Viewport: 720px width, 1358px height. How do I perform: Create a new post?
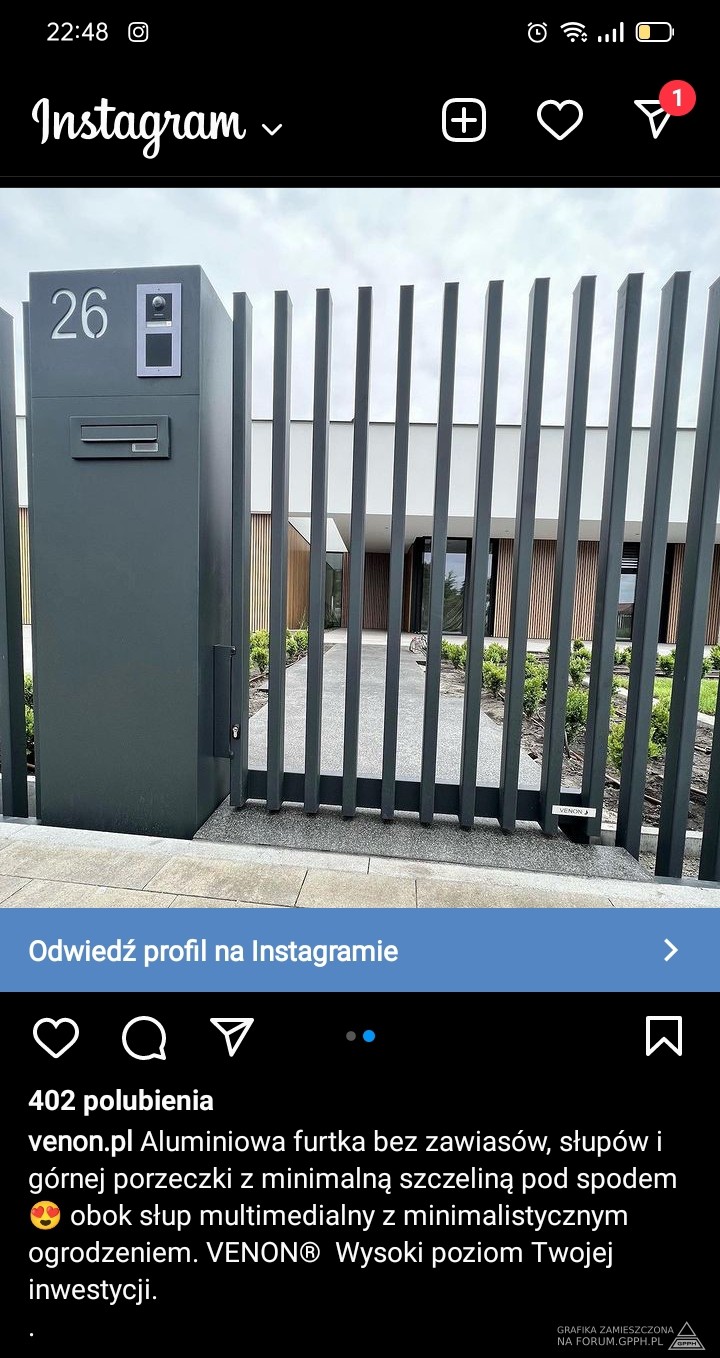(x=464, y=121)
